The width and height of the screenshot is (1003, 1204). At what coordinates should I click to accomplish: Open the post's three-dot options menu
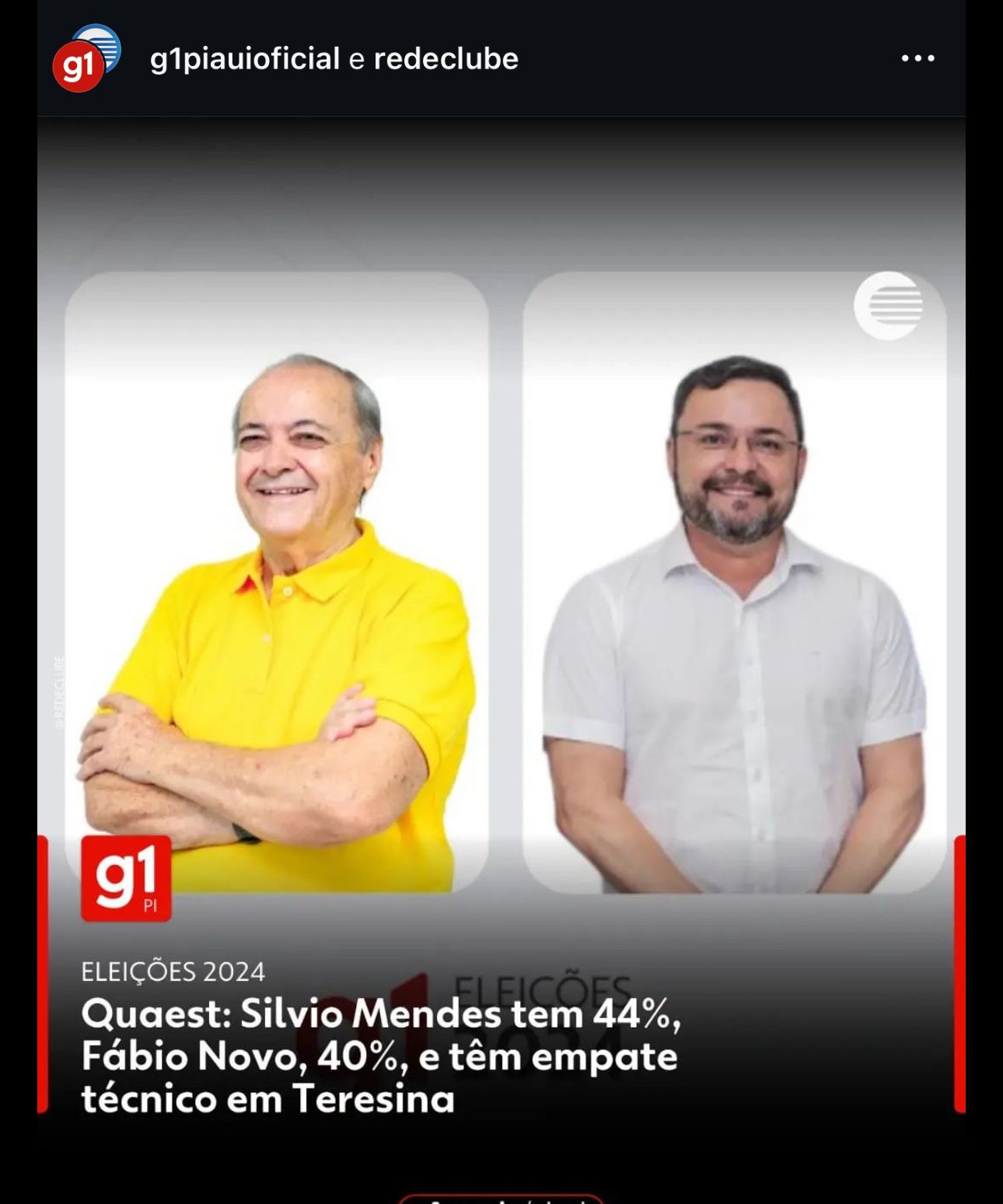(x=917, y=58)
